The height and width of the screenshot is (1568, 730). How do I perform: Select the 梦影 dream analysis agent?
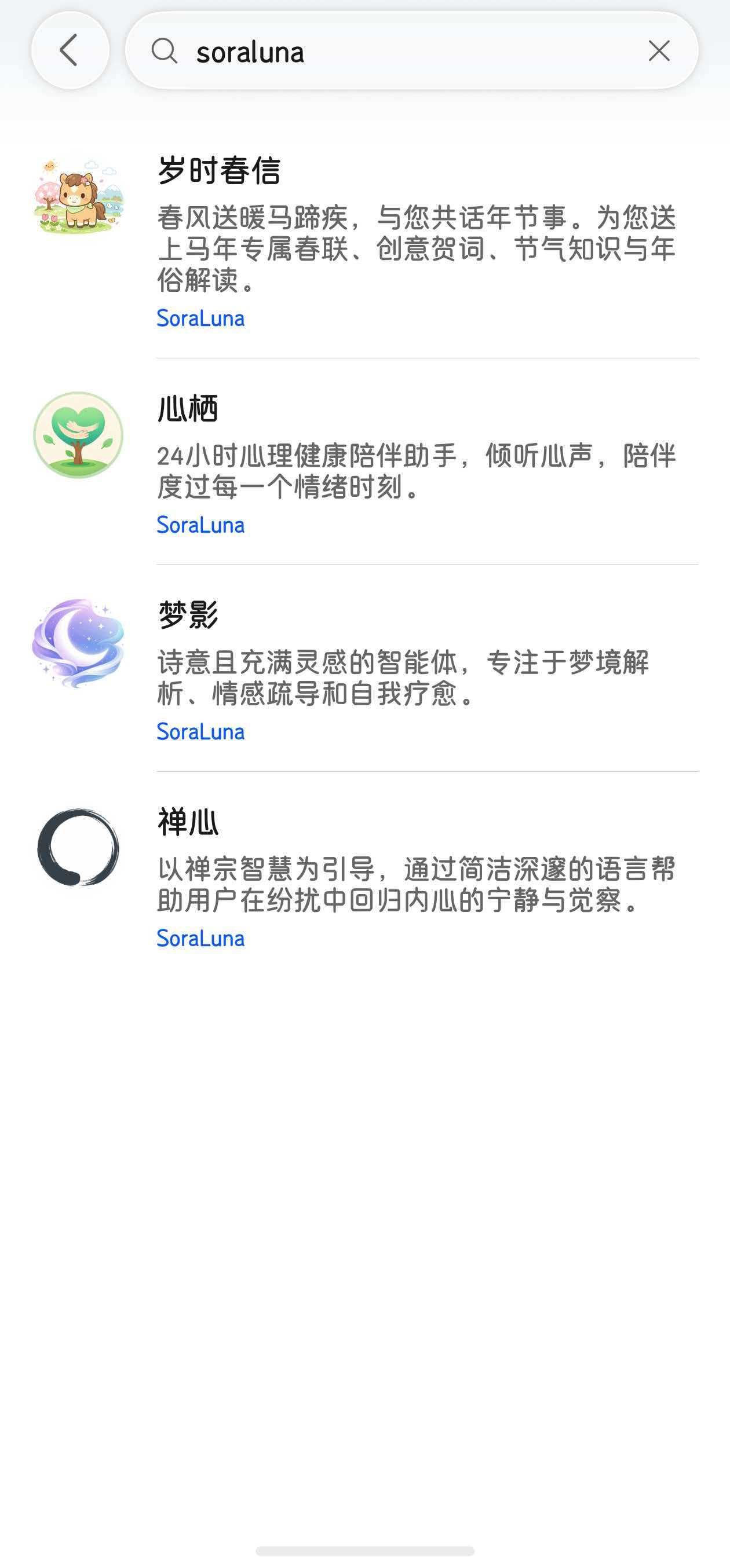(x=366, y=669)
